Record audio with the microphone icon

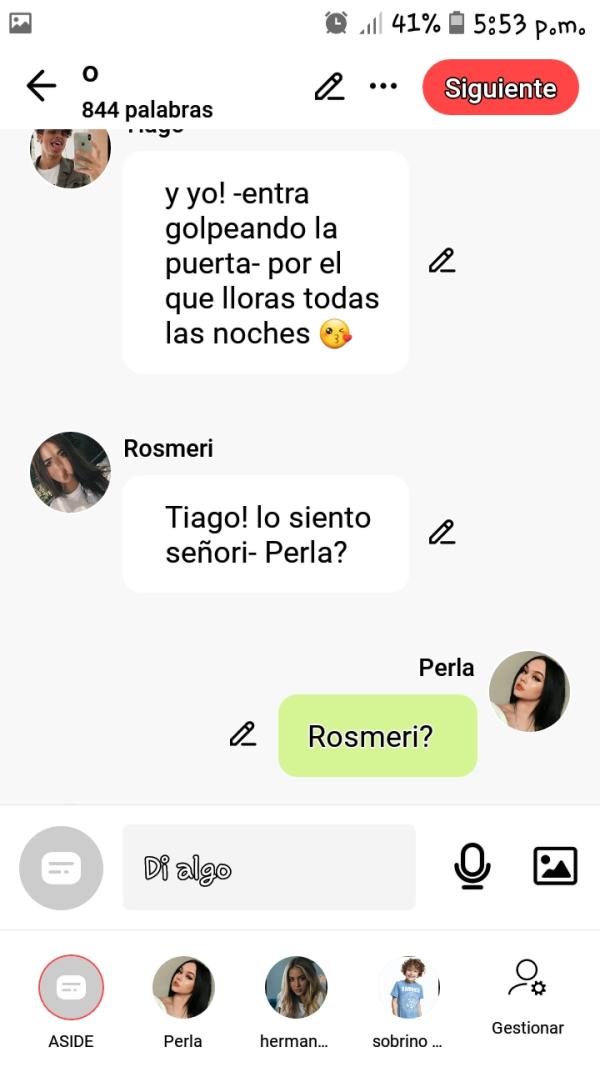pos(472,866)
